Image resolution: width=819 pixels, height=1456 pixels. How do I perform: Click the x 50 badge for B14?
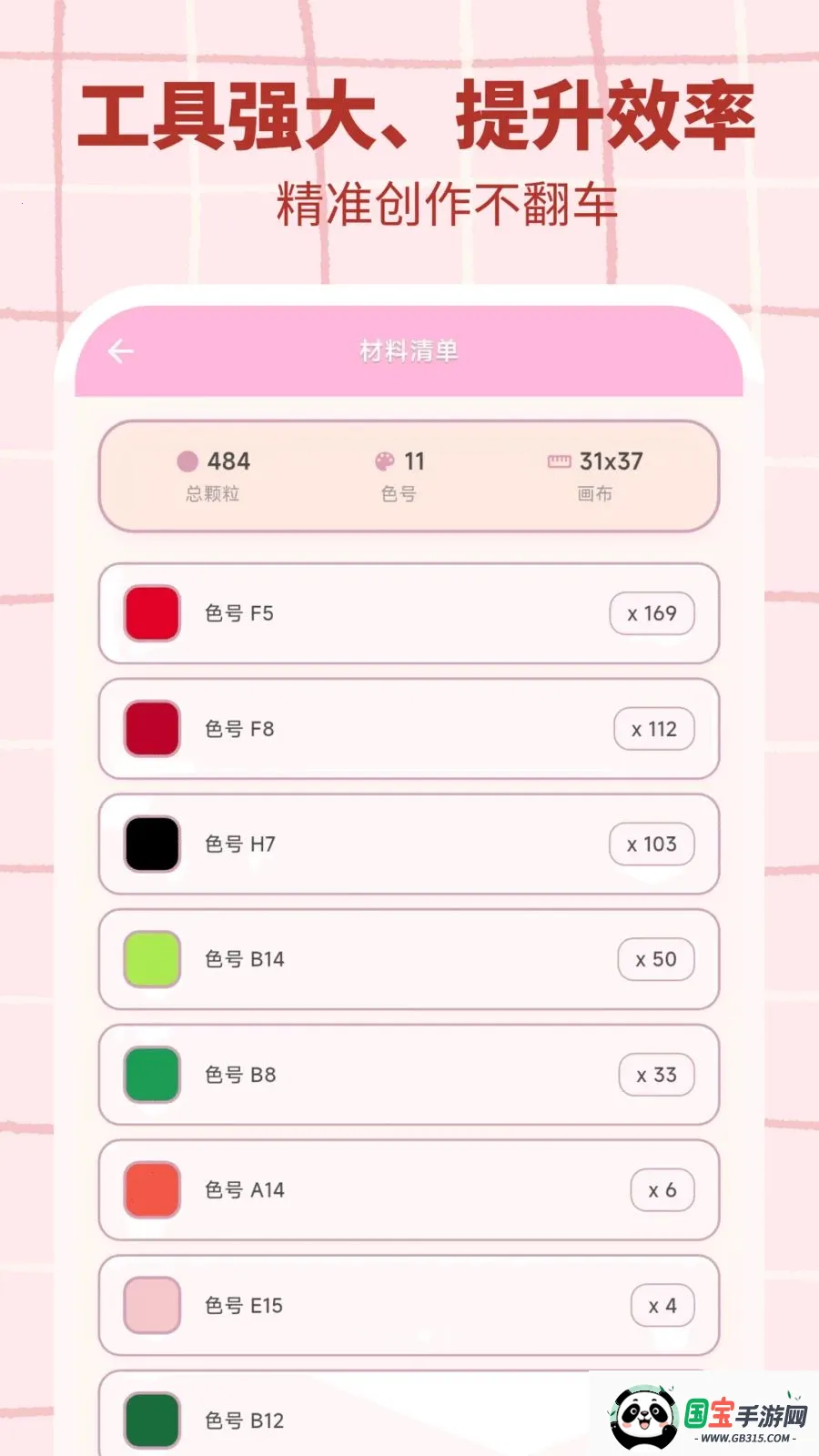(x=655, y=959)
